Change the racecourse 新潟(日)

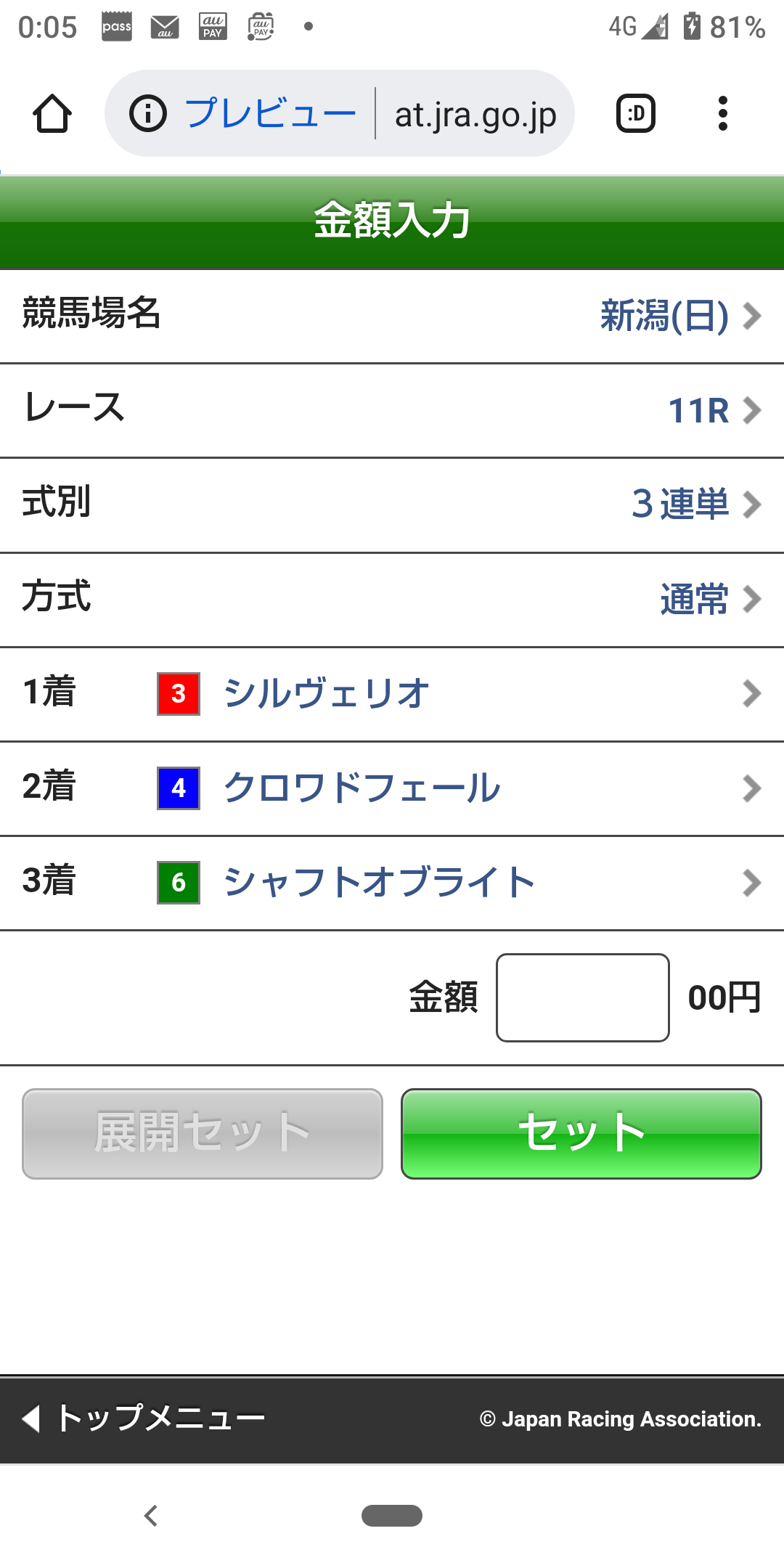point(681,317)
